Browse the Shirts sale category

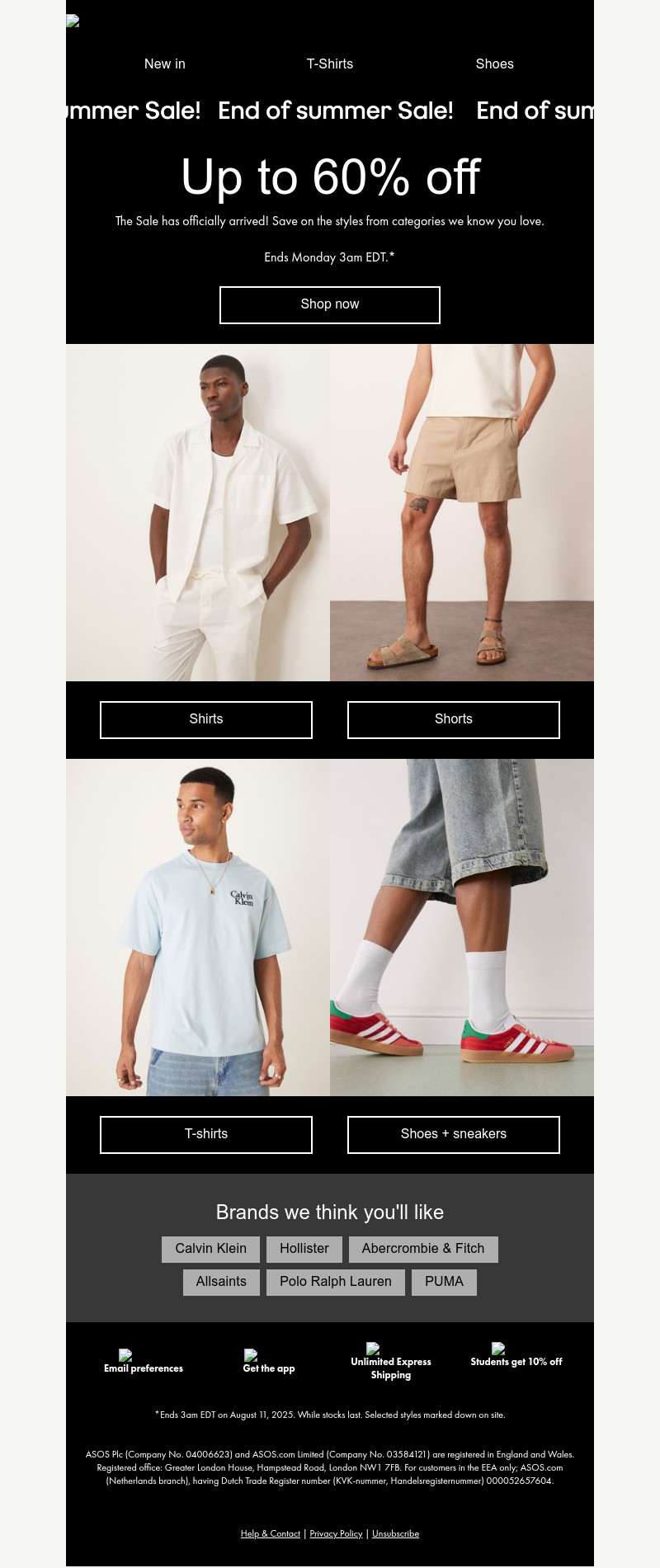(x=206, y=719)
